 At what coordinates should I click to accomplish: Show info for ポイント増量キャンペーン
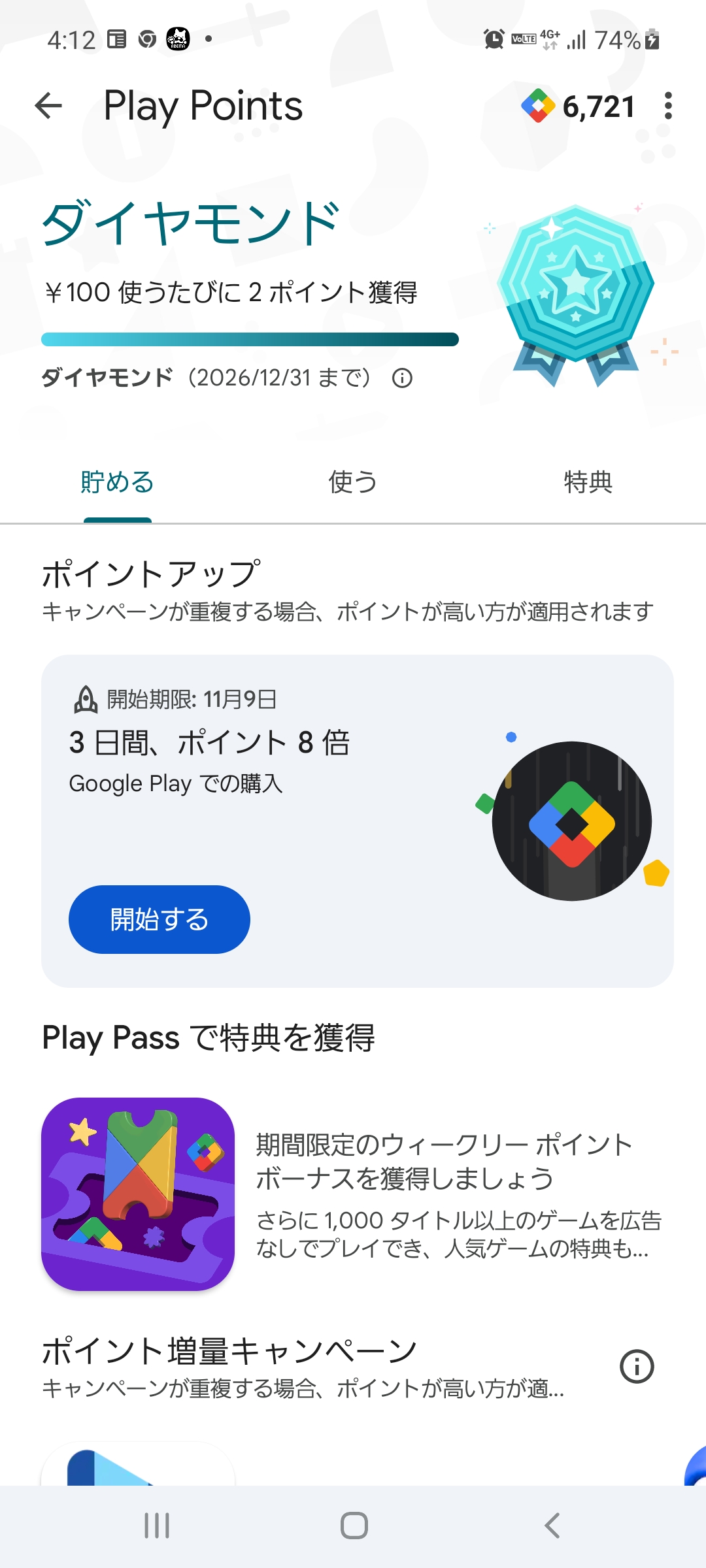click(637, 1366)
